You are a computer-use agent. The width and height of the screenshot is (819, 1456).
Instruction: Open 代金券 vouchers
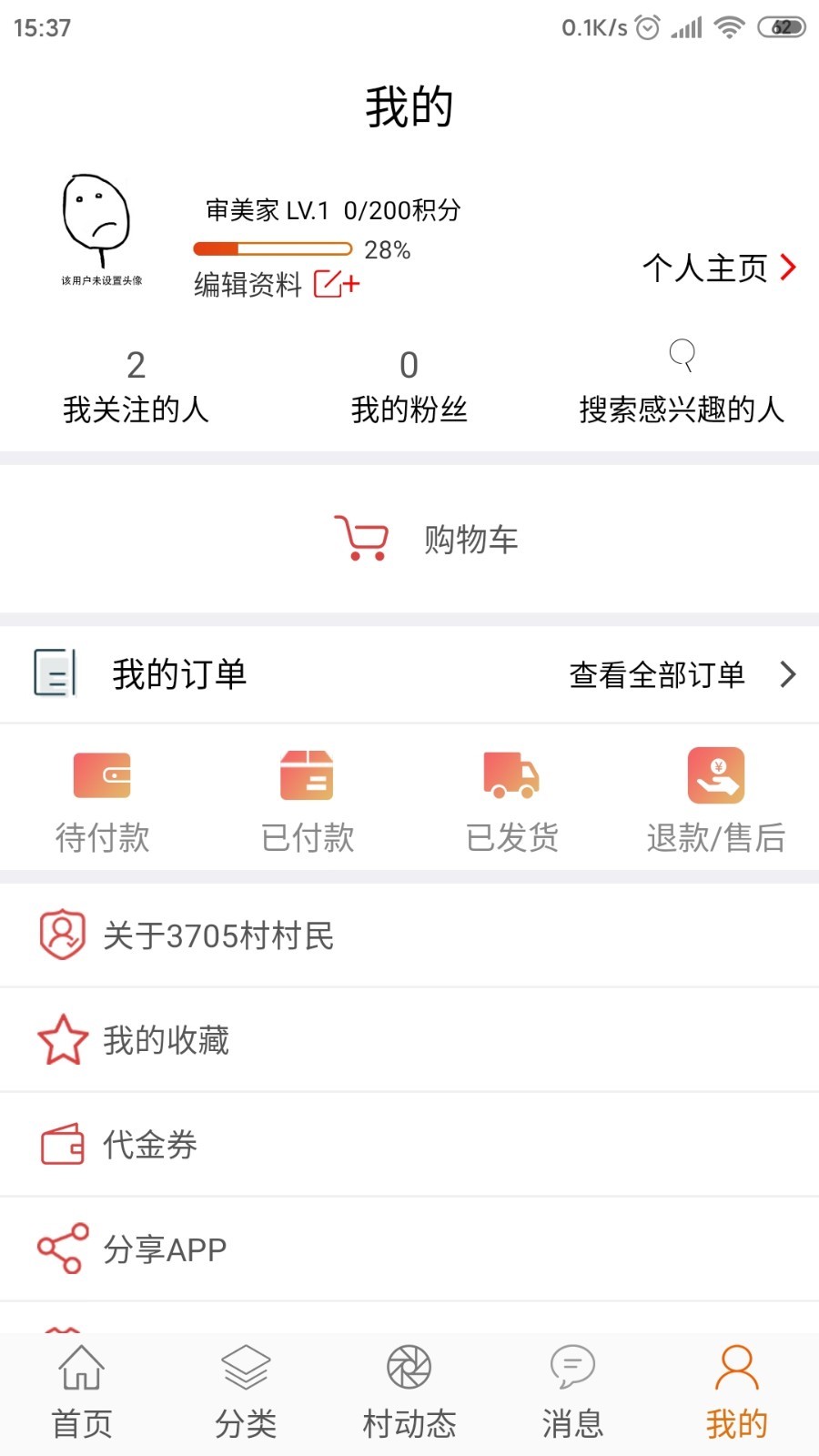409,1145
